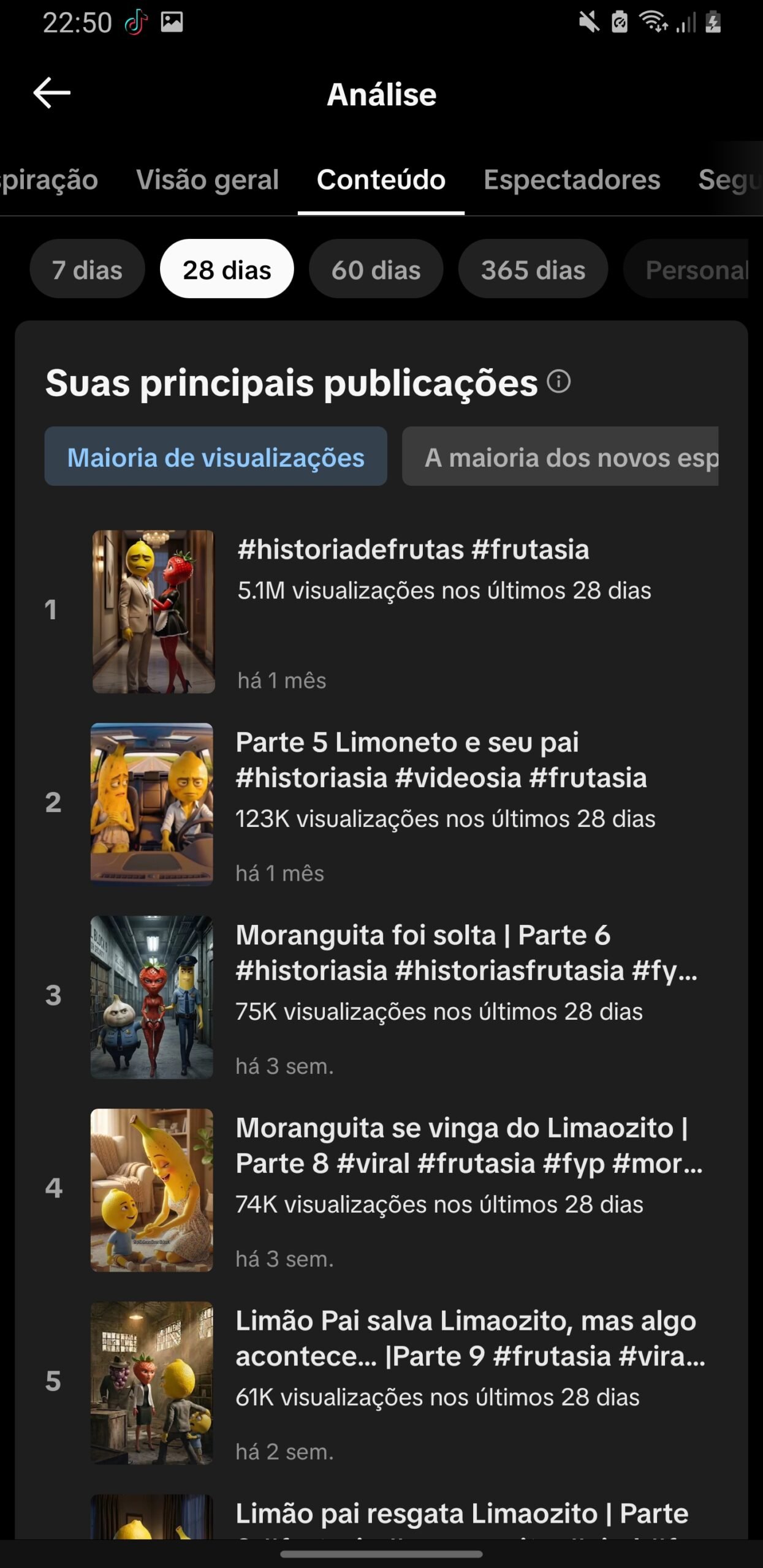Go back using the arrow
763x1568 pixels.
click(x=52, y=93)
